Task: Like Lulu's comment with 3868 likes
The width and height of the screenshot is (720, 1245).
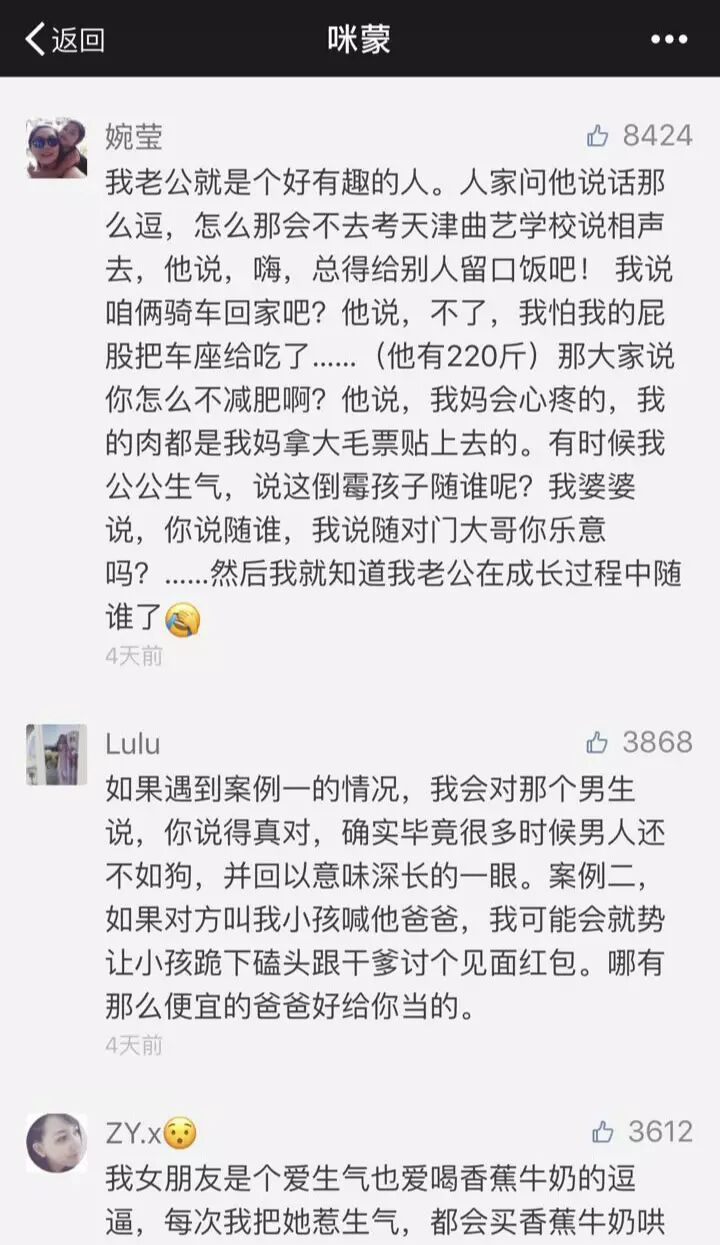Action: (598, 742)
